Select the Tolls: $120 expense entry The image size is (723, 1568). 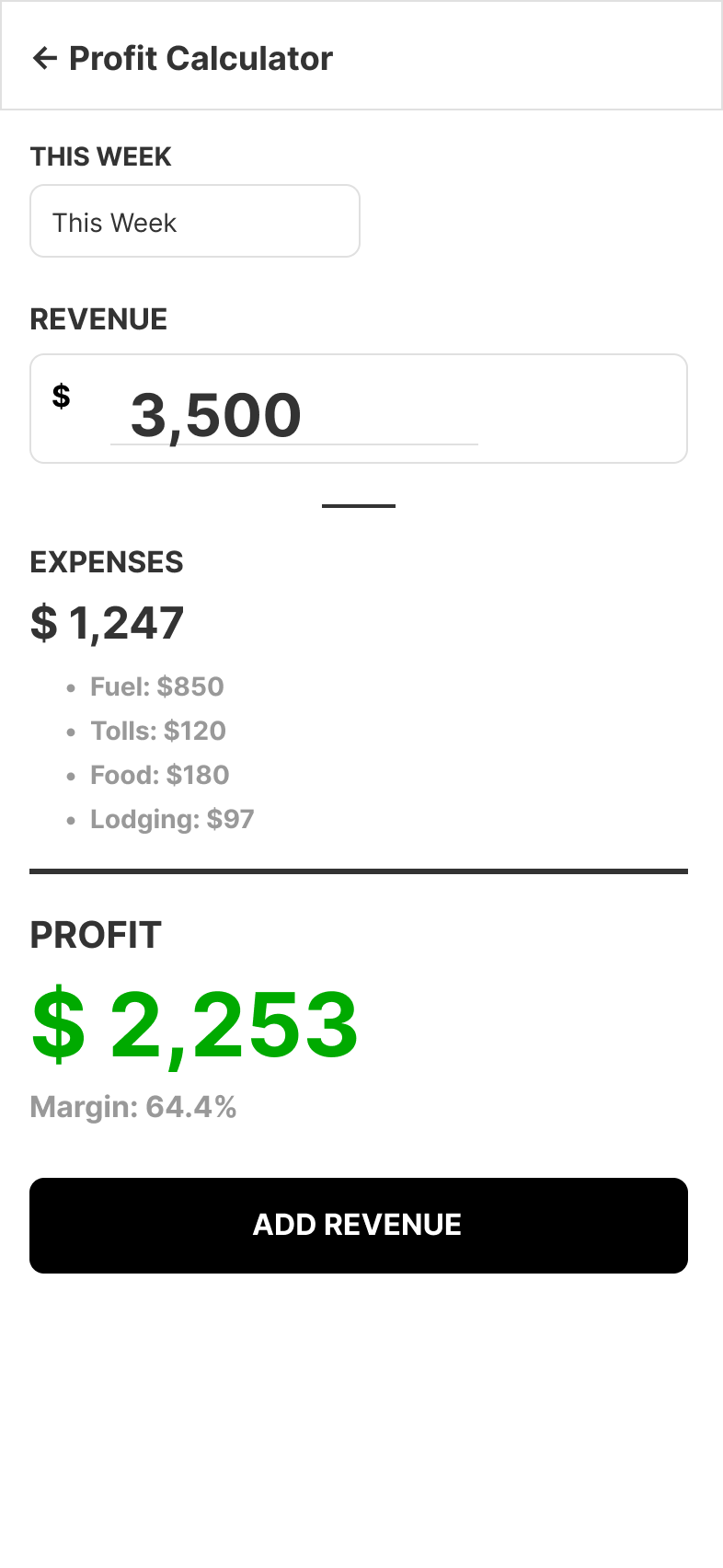tap(158, 731)
